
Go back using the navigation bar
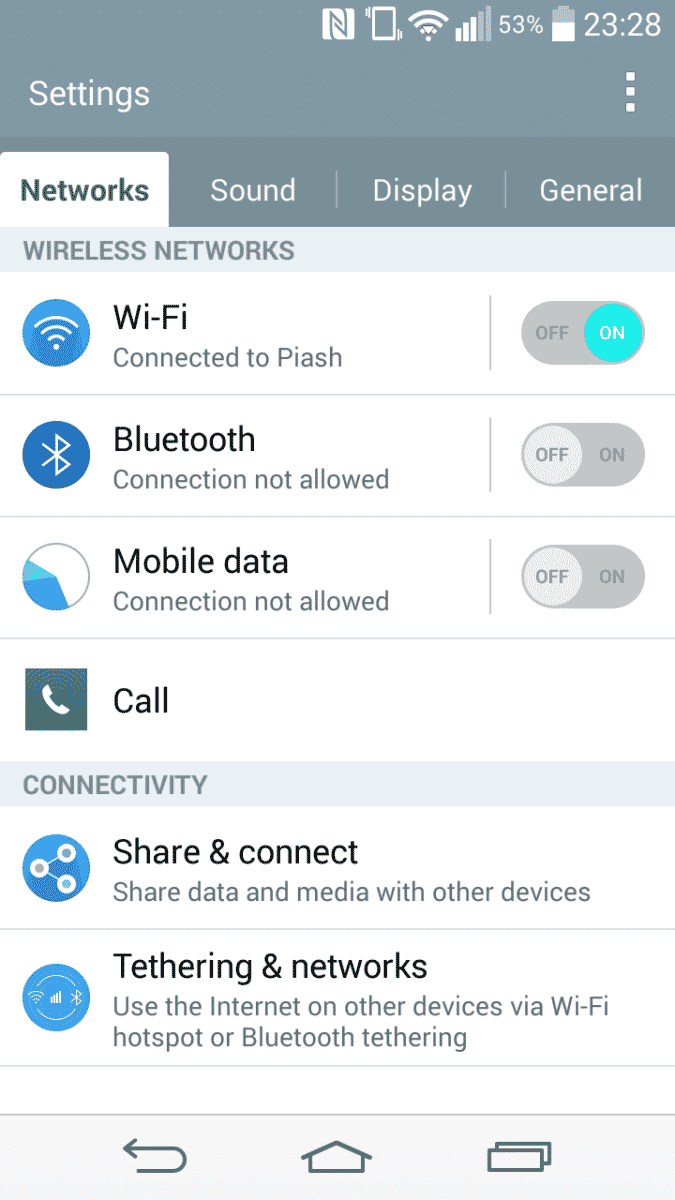coord(155,1157)
